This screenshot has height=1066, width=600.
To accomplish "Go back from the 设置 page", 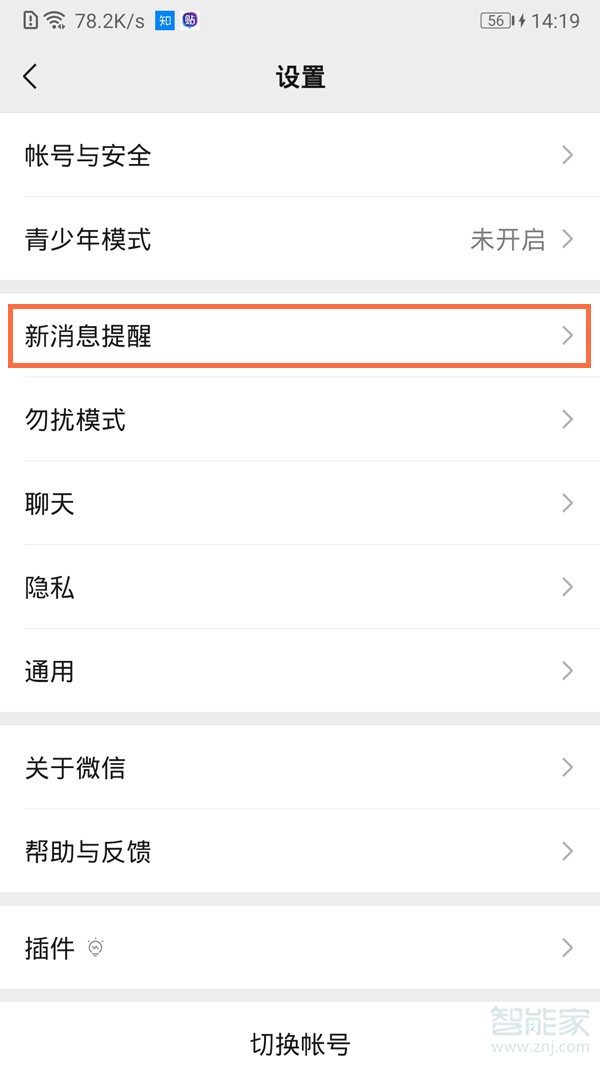I will [x=30, y=77].
